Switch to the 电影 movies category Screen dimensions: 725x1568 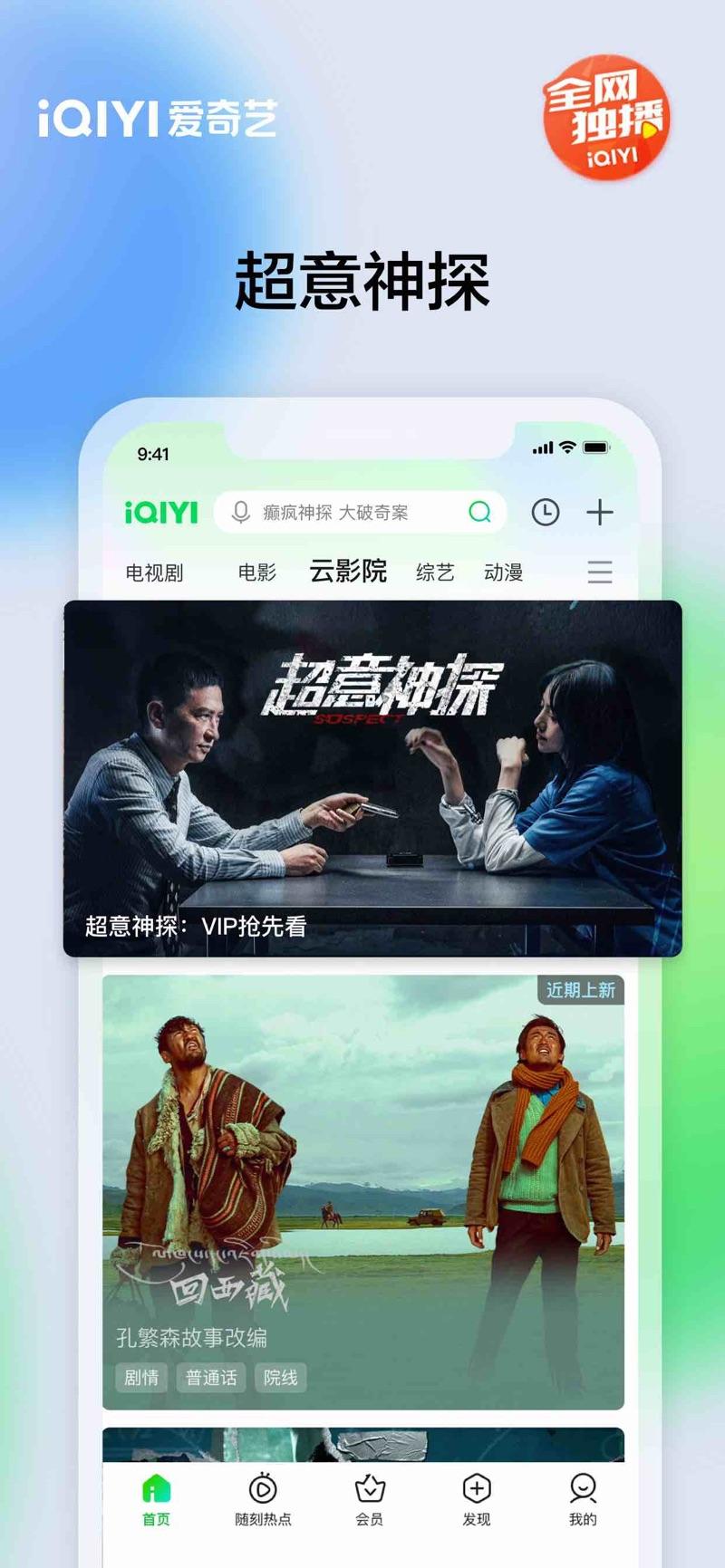pos(256,572)
